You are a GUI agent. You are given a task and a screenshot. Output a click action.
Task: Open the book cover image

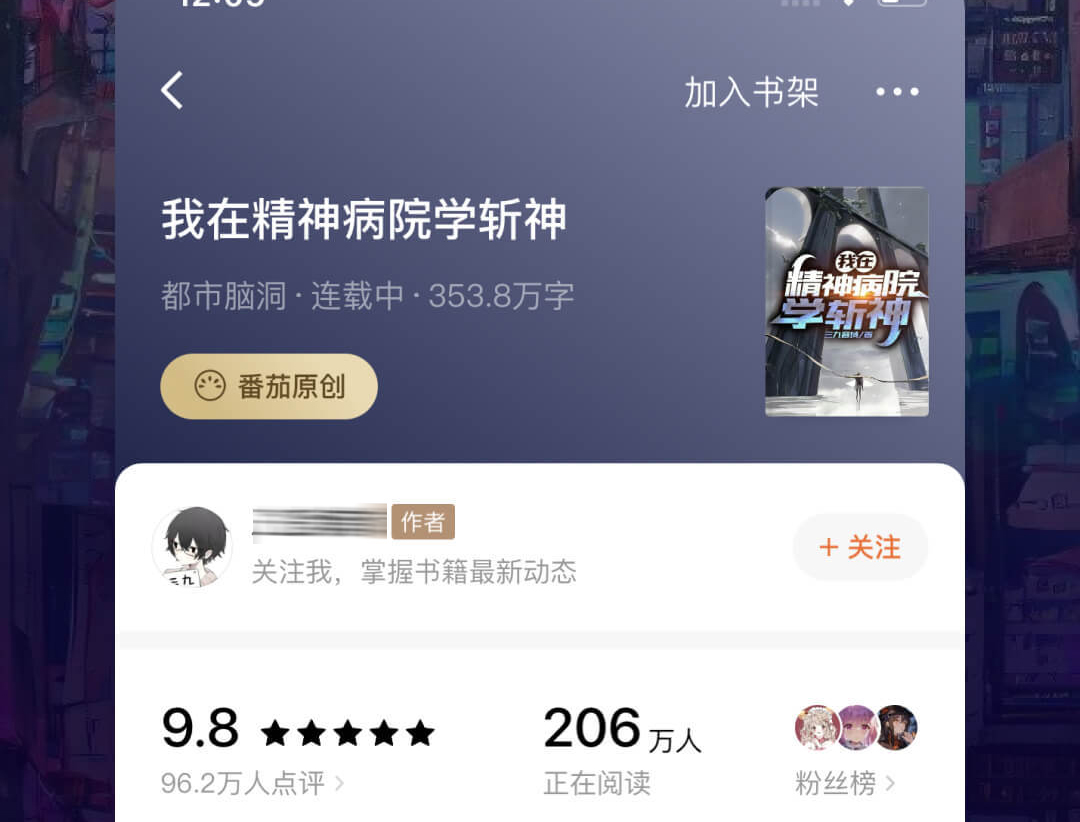846,301
